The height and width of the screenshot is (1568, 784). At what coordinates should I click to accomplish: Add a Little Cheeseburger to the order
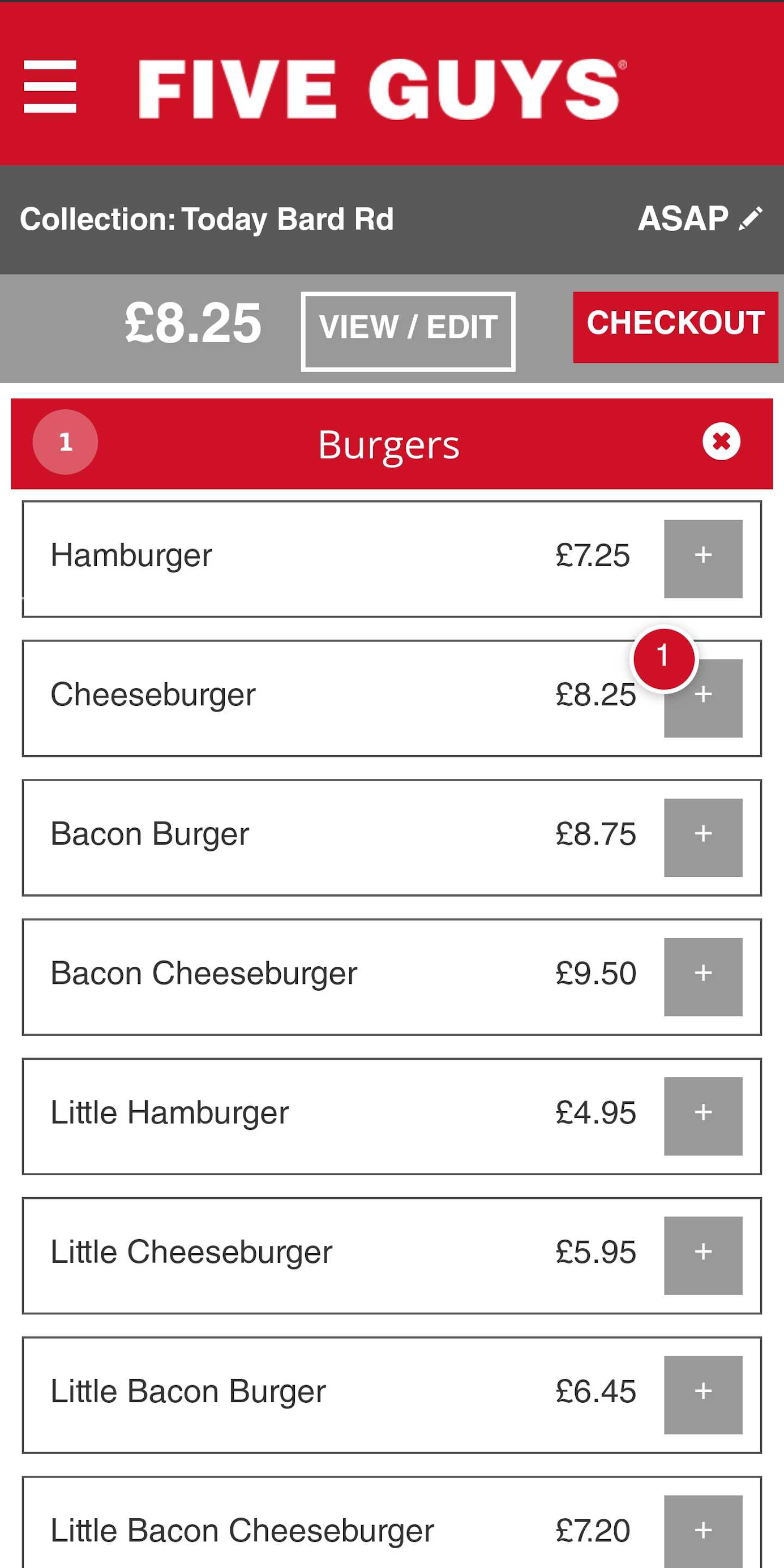point(703,1256)
